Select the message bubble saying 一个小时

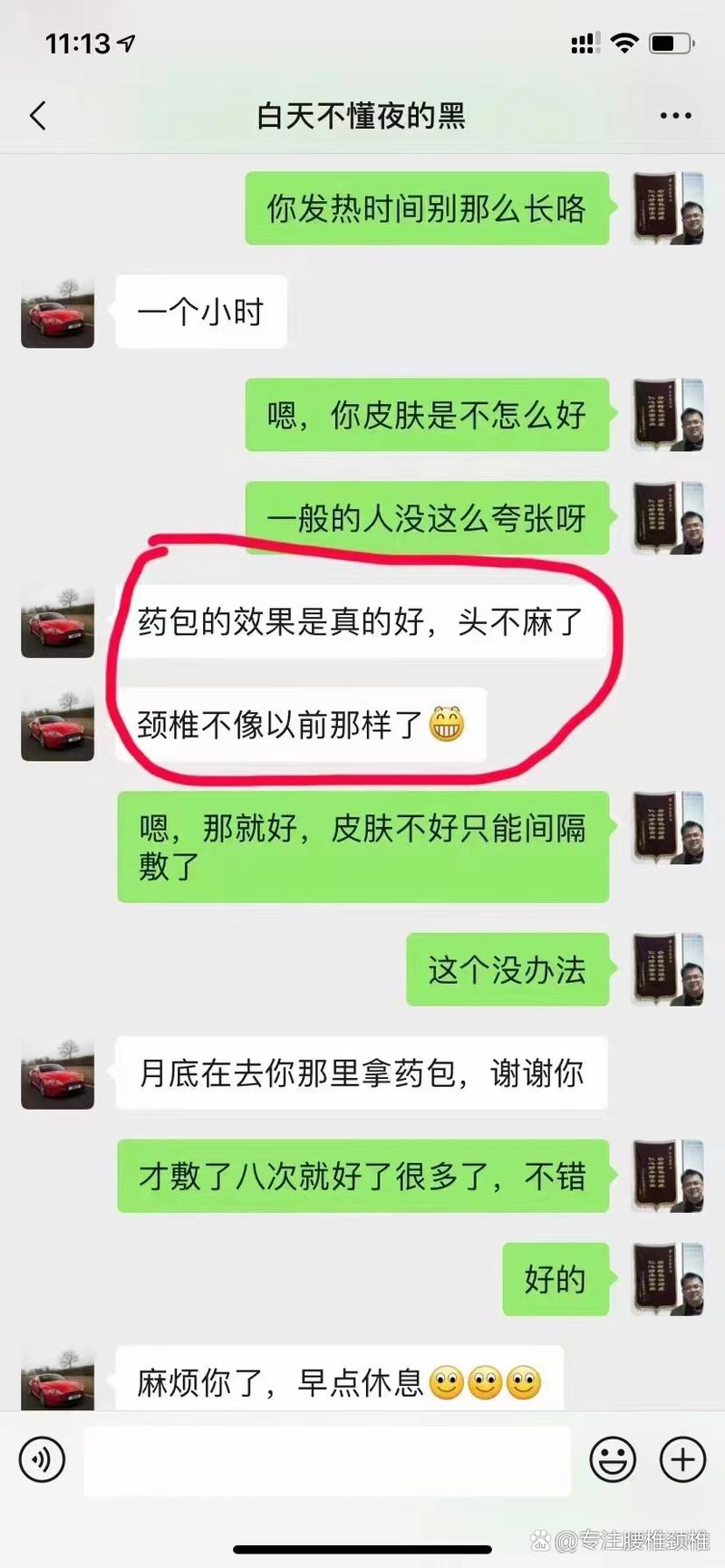pyautogui.click(x=201, y=312)
